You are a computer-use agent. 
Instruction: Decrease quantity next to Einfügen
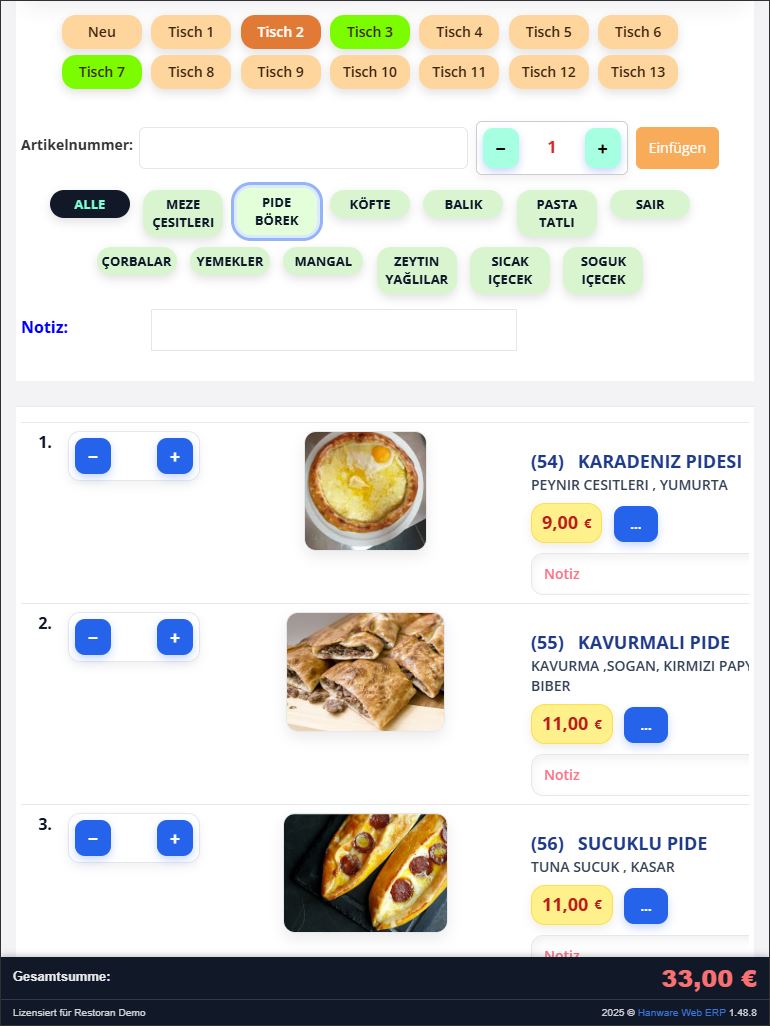[500, 148]
